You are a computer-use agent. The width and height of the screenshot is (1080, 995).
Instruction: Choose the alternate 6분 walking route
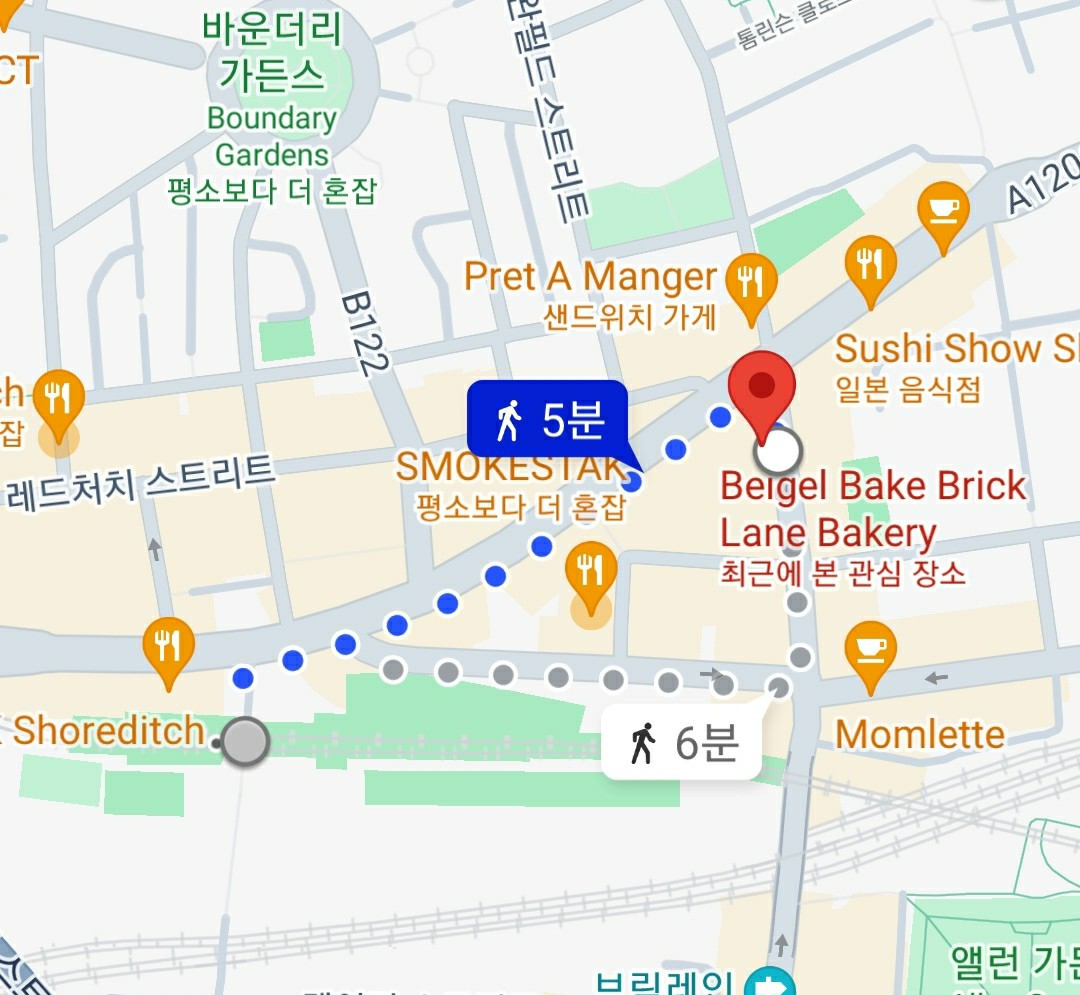point(683,743)
